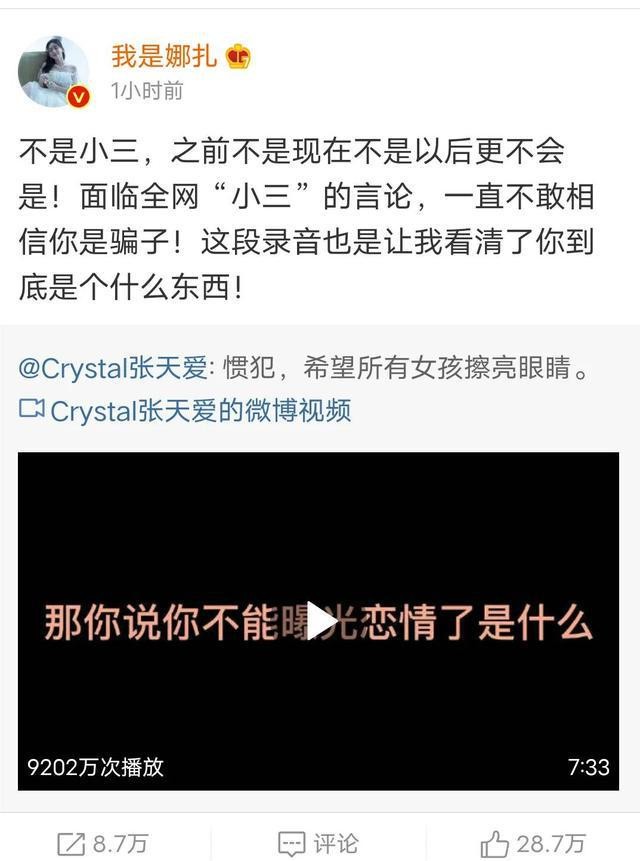The width and height of the screenshot is (640, 861).
Task: Like this post with 28.7万 likes
Action: 533,843
